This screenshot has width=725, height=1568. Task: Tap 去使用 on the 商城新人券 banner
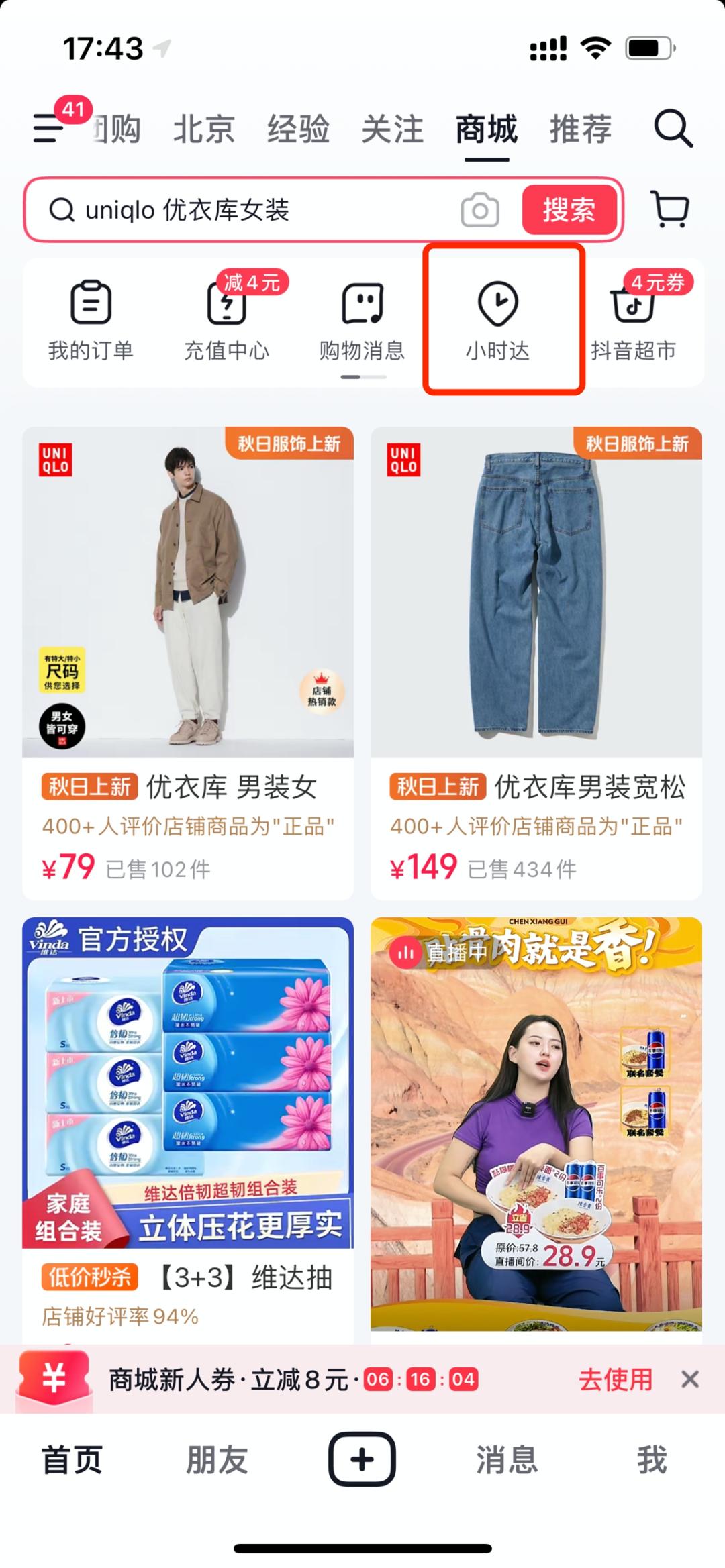(616, 1379)
